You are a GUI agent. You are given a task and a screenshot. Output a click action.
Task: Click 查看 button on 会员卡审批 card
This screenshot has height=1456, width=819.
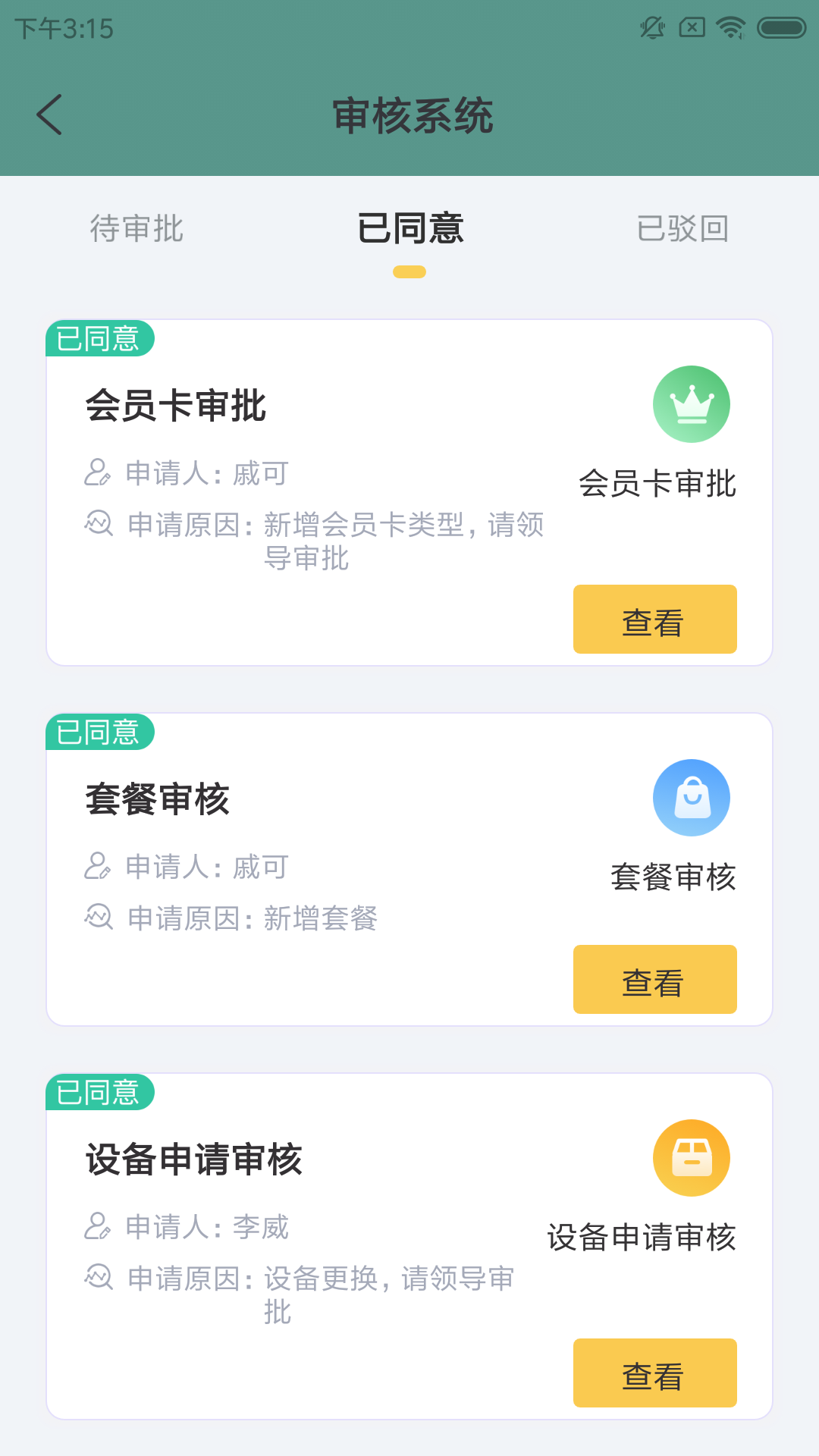point(654,619)
